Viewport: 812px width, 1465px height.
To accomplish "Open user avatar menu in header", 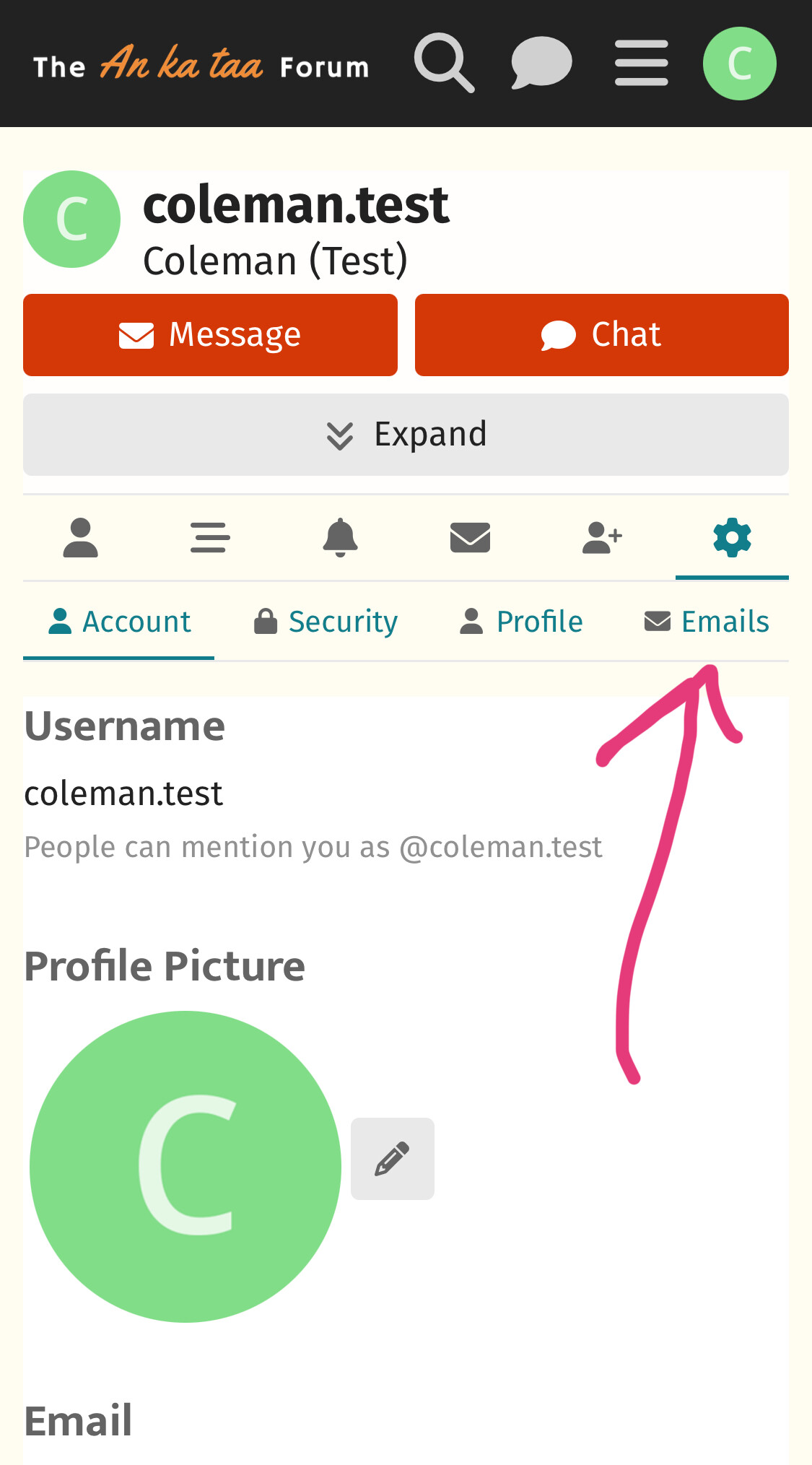I will tap(740, 64).
